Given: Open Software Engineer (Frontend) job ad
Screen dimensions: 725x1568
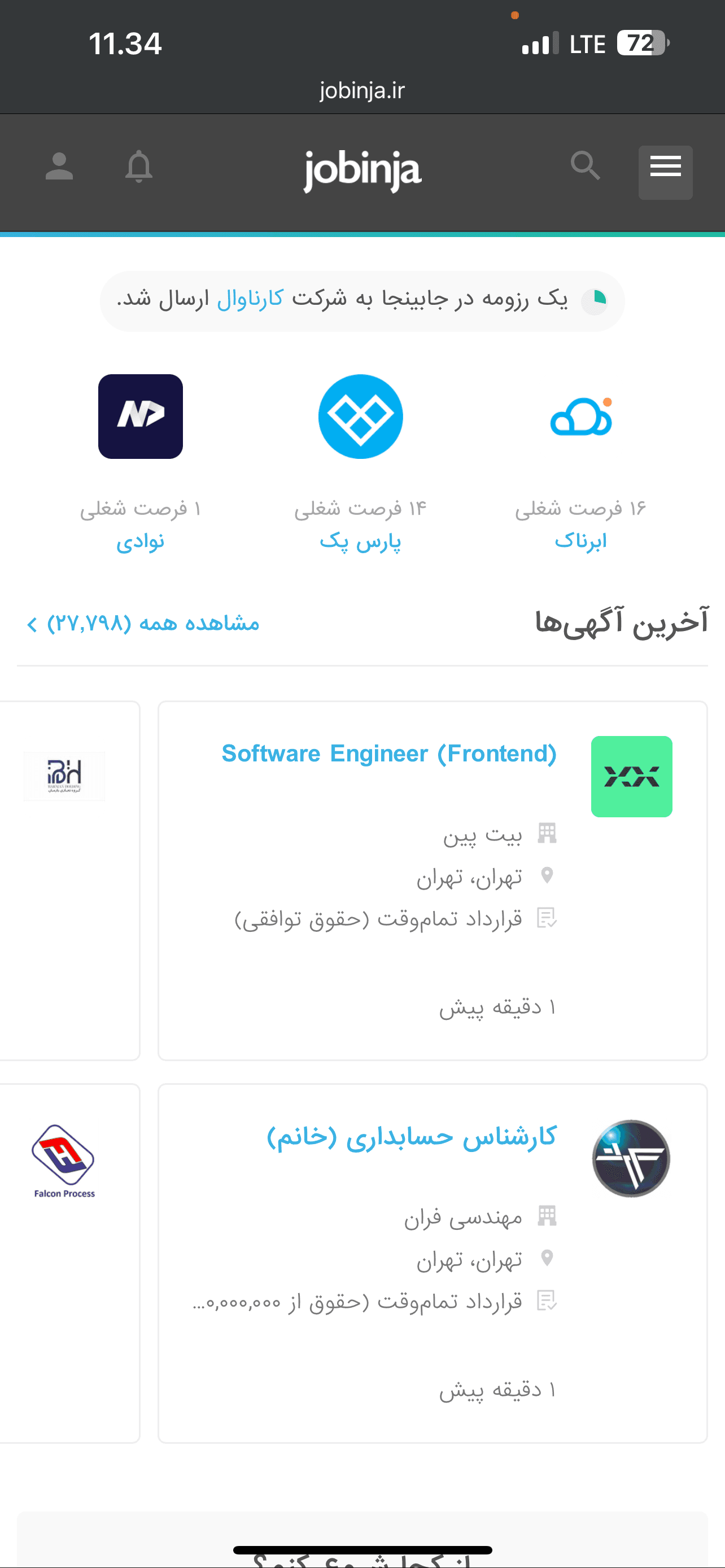Looking at the screenshot, I should tap(389, 754).
